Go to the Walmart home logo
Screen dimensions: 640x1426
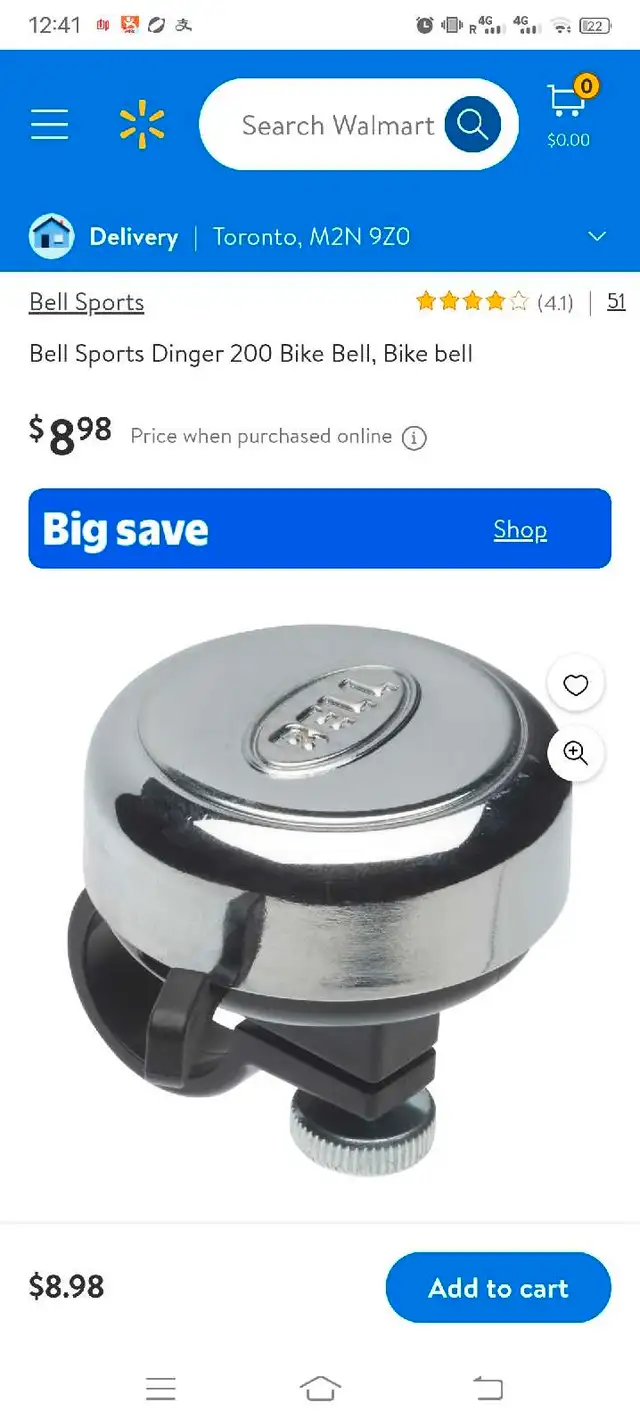(142, 125)
